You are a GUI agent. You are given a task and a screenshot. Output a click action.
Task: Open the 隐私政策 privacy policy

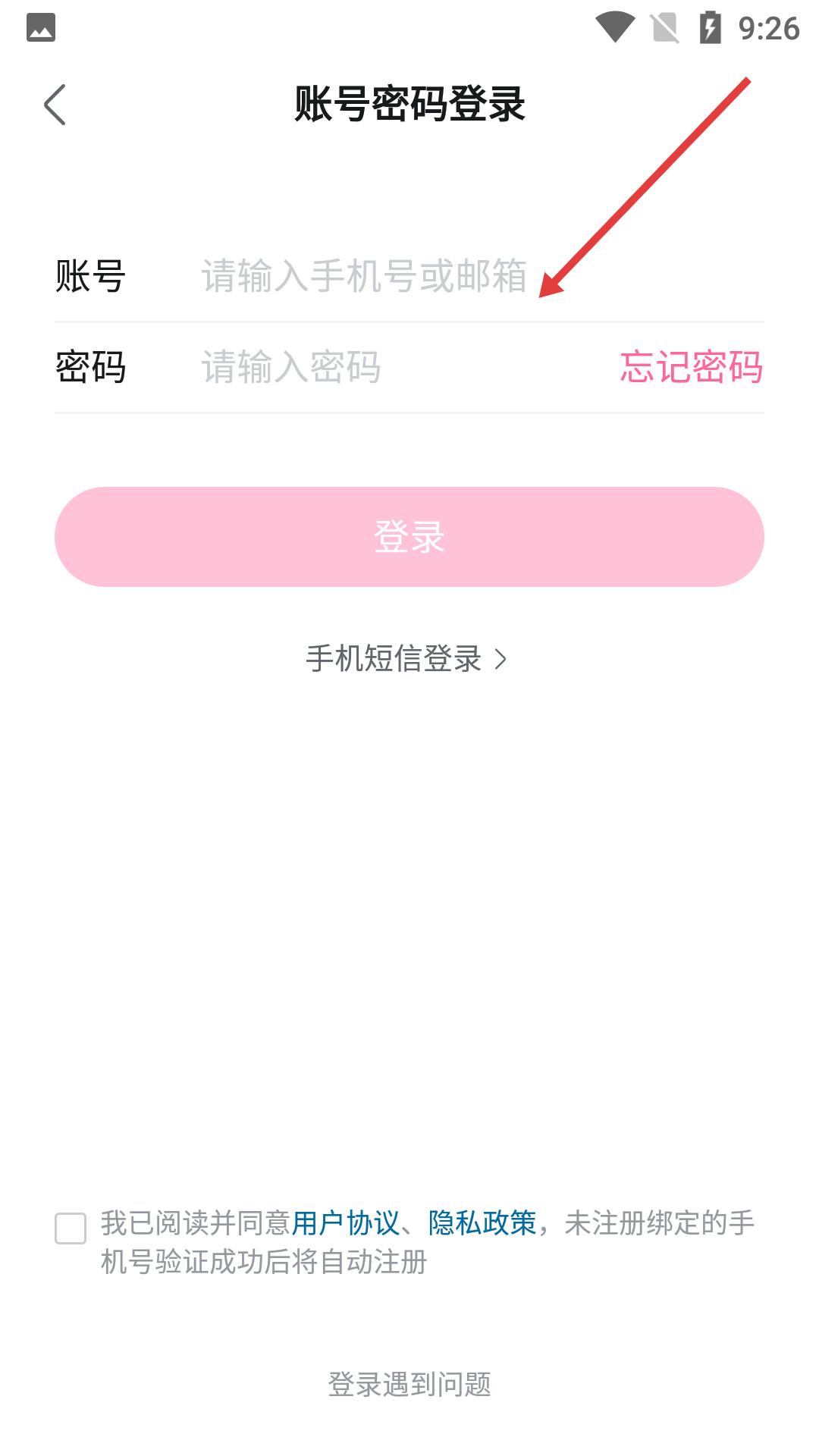[x=482, y=1222]
